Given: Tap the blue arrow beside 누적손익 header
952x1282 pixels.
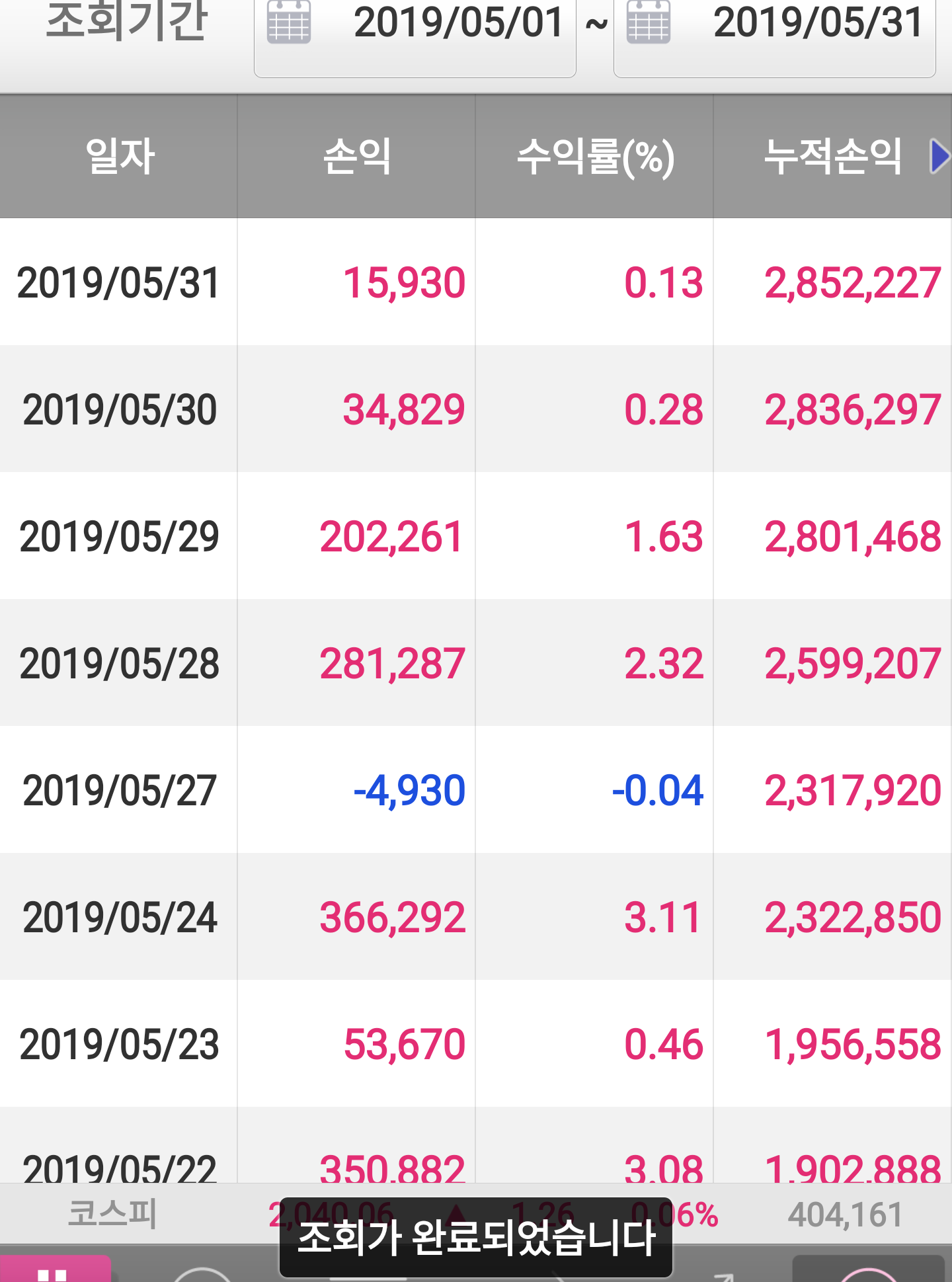Looking at the screenshot, I should coord(939,157).
